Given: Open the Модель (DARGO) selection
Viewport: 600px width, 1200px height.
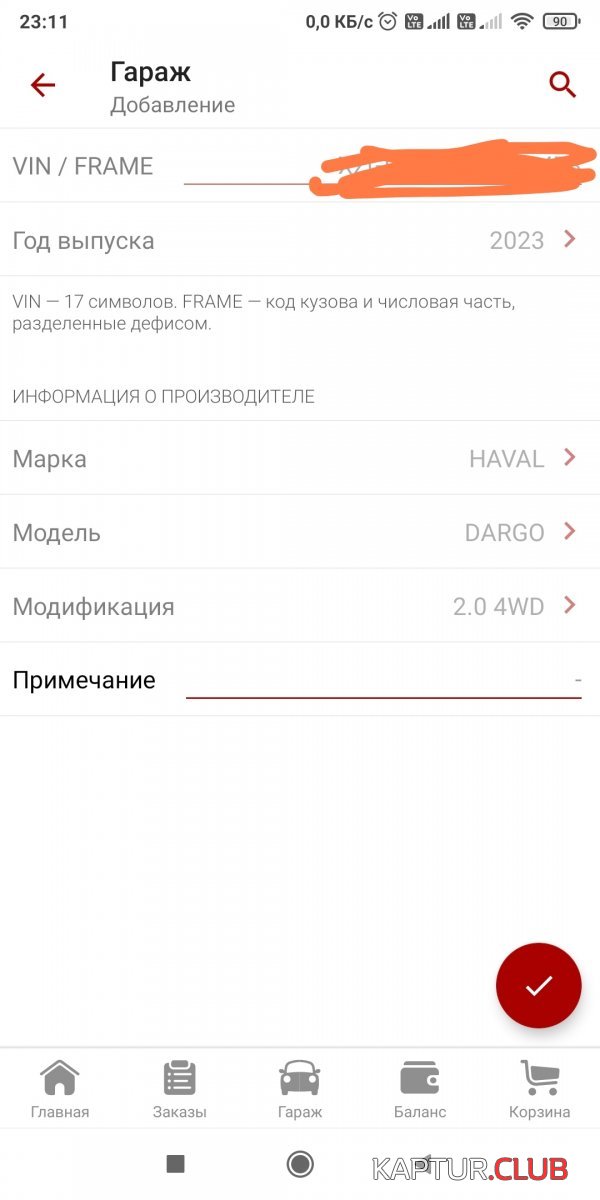Looking at the screenshot, I should pos(300,532).
